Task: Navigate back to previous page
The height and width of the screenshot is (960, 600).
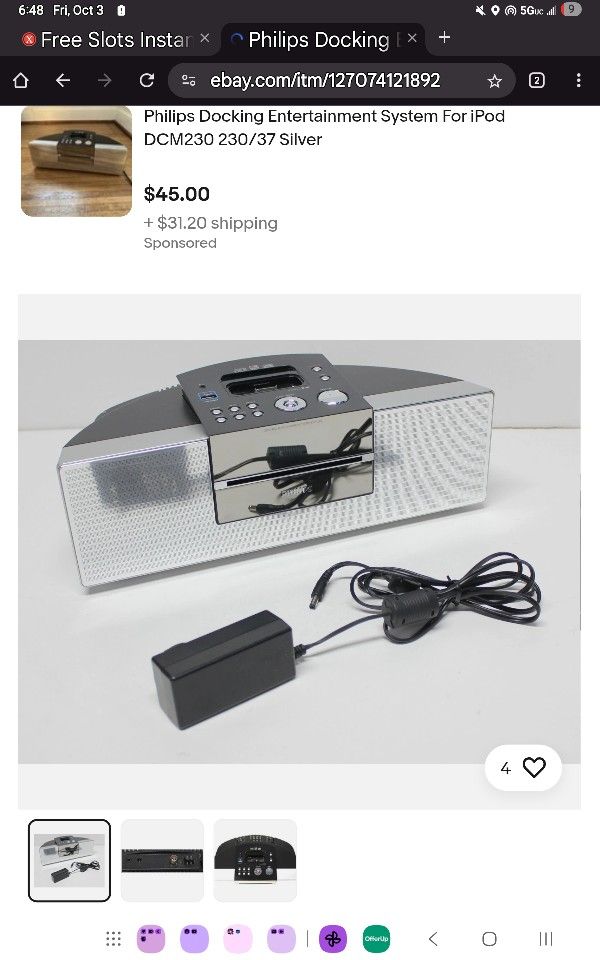Action: click(63, 80)
